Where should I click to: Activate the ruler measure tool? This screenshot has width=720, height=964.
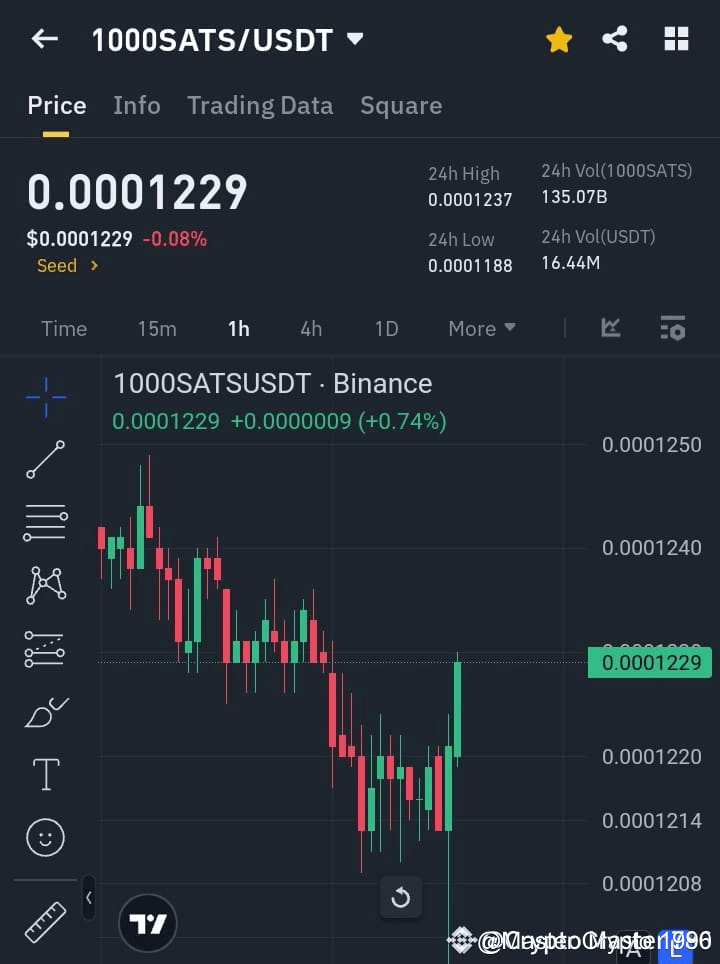tap(45, 922)
